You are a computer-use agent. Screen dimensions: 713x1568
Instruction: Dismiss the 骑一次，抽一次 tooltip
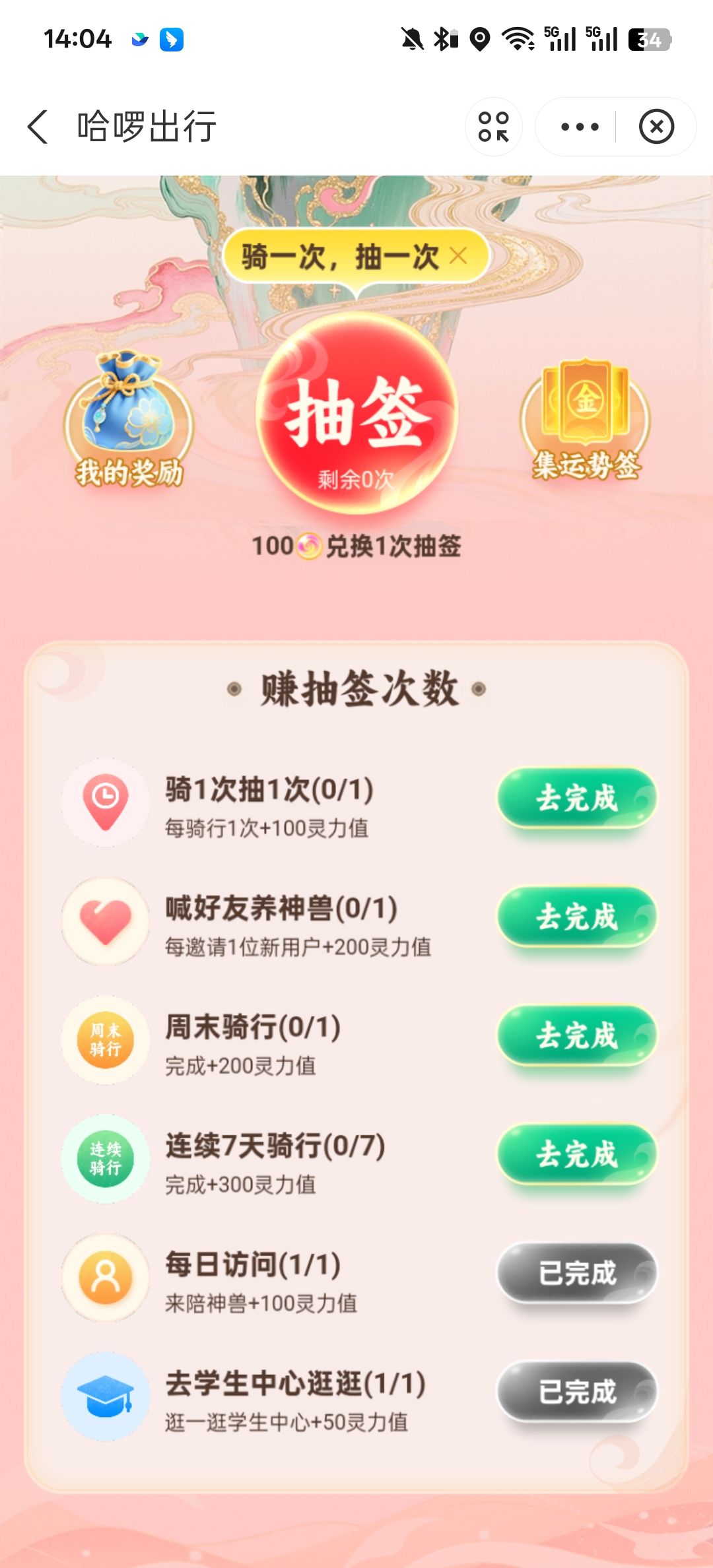click(x=459, y=255)
